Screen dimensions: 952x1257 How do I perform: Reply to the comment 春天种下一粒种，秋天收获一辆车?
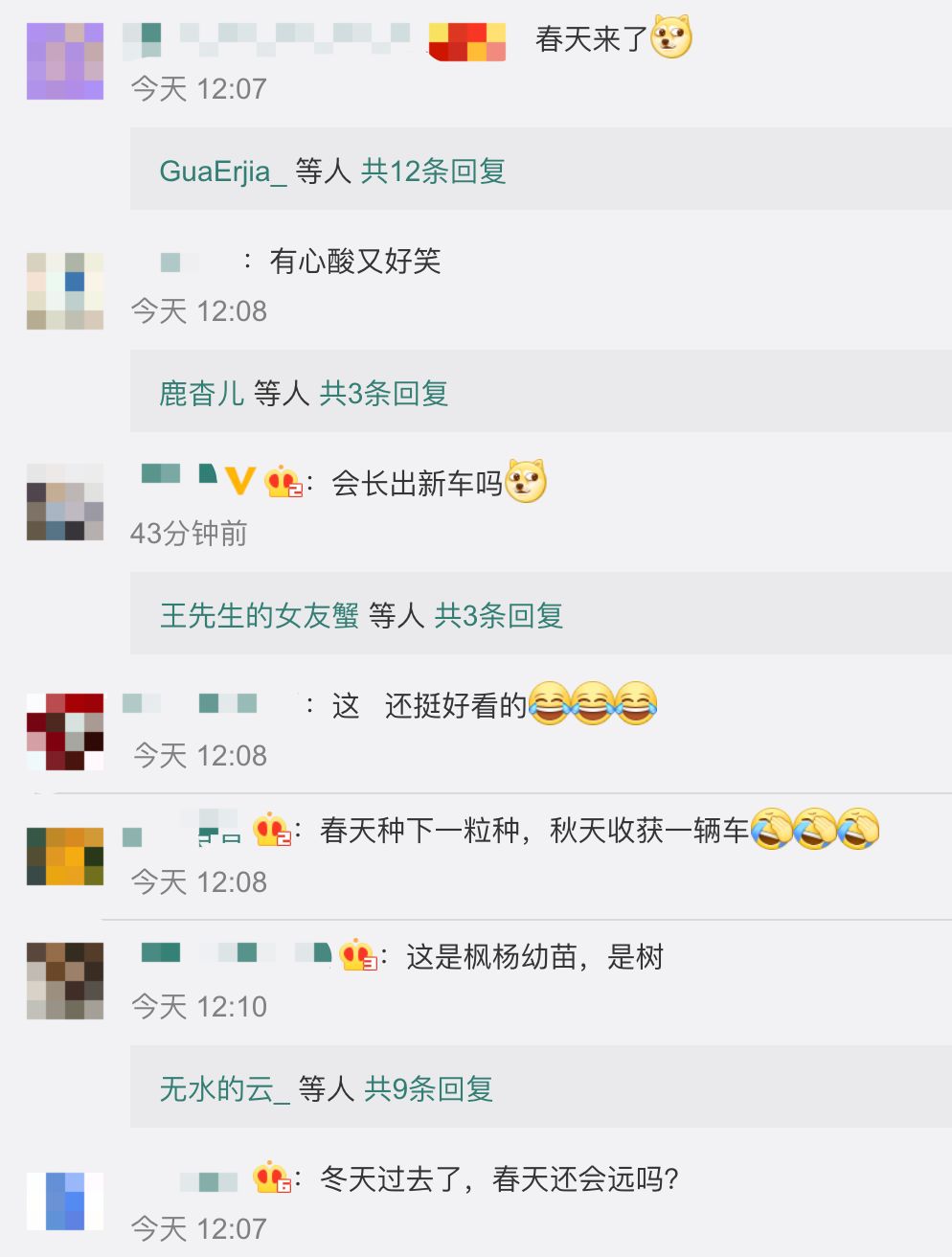(x=533, y=831)
